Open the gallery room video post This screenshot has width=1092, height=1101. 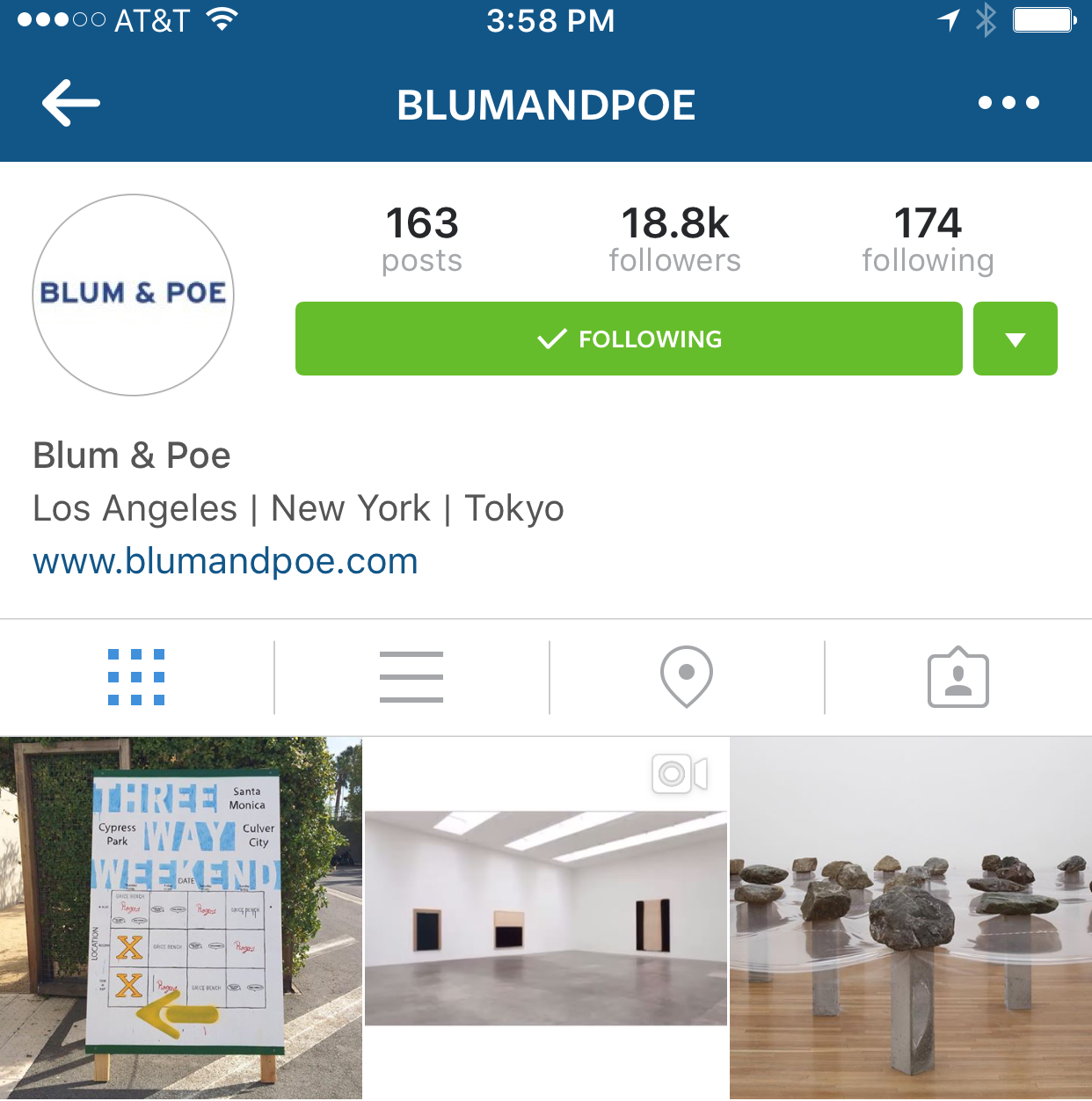coord(545,918)
